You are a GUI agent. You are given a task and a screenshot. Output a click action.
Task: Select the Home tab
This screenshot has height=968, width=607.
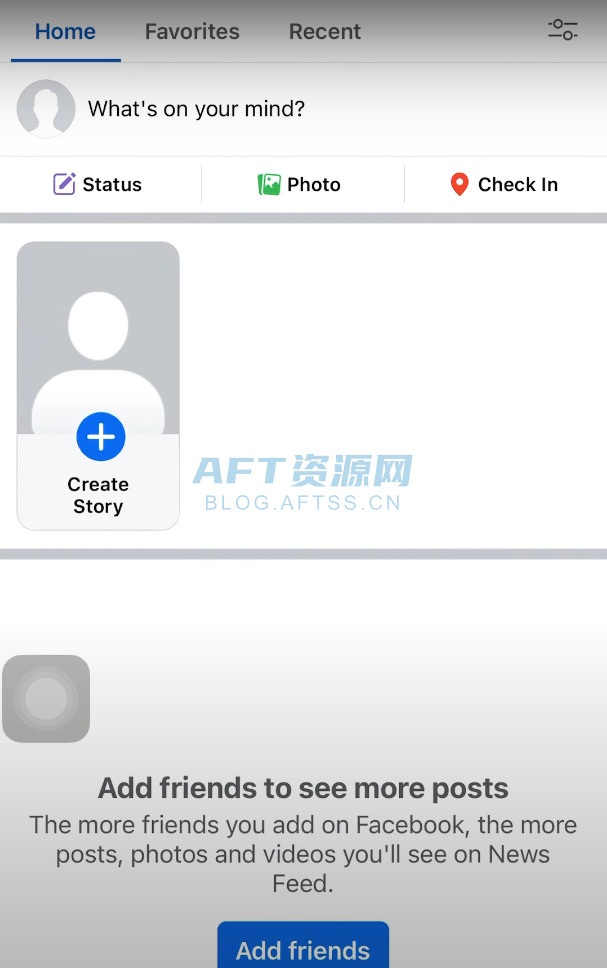(x=65, y=31)
